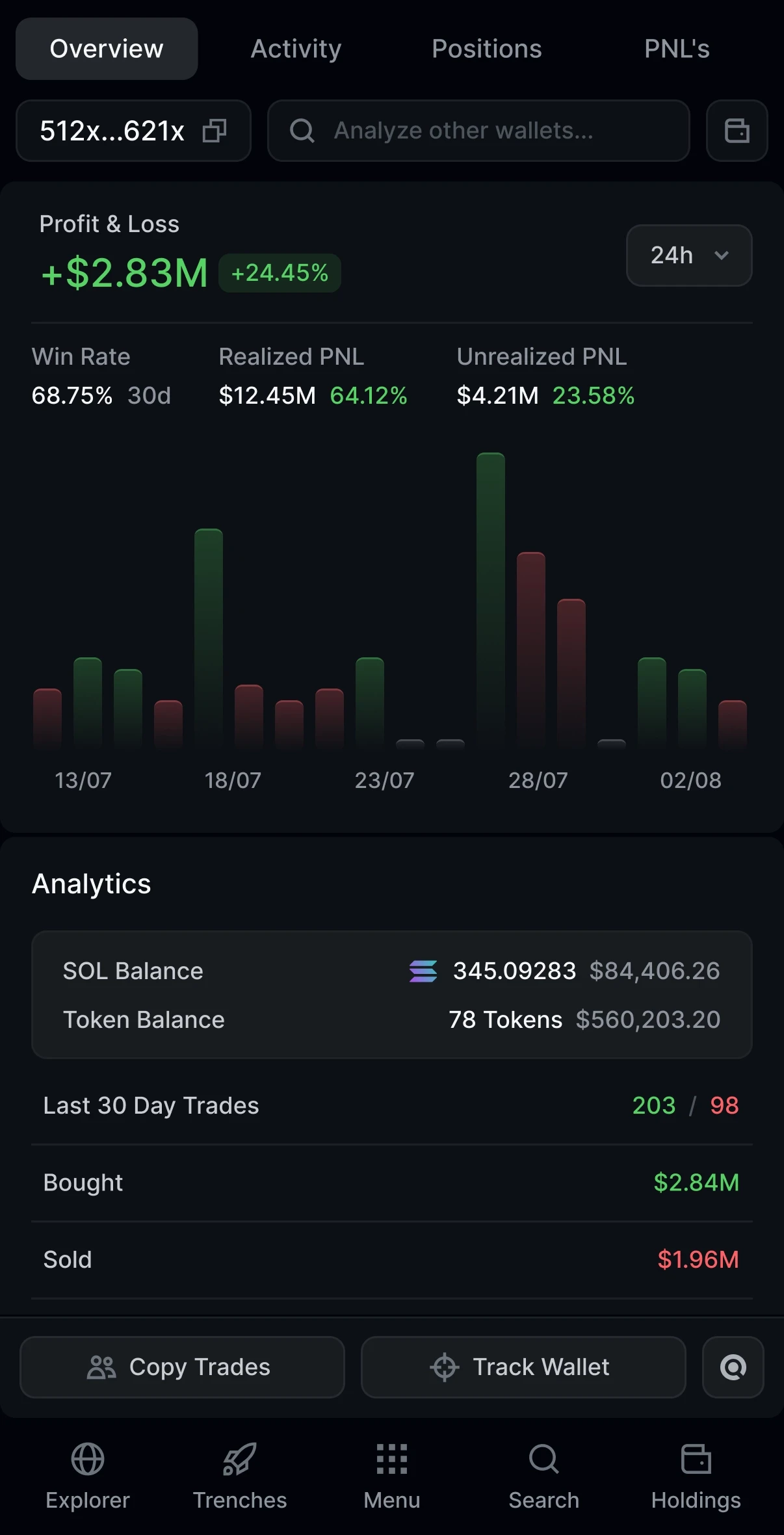This screenshot has height=1535, width=784.
Task: Open the 24h timeframe dropdown
Action: point(688,256)
